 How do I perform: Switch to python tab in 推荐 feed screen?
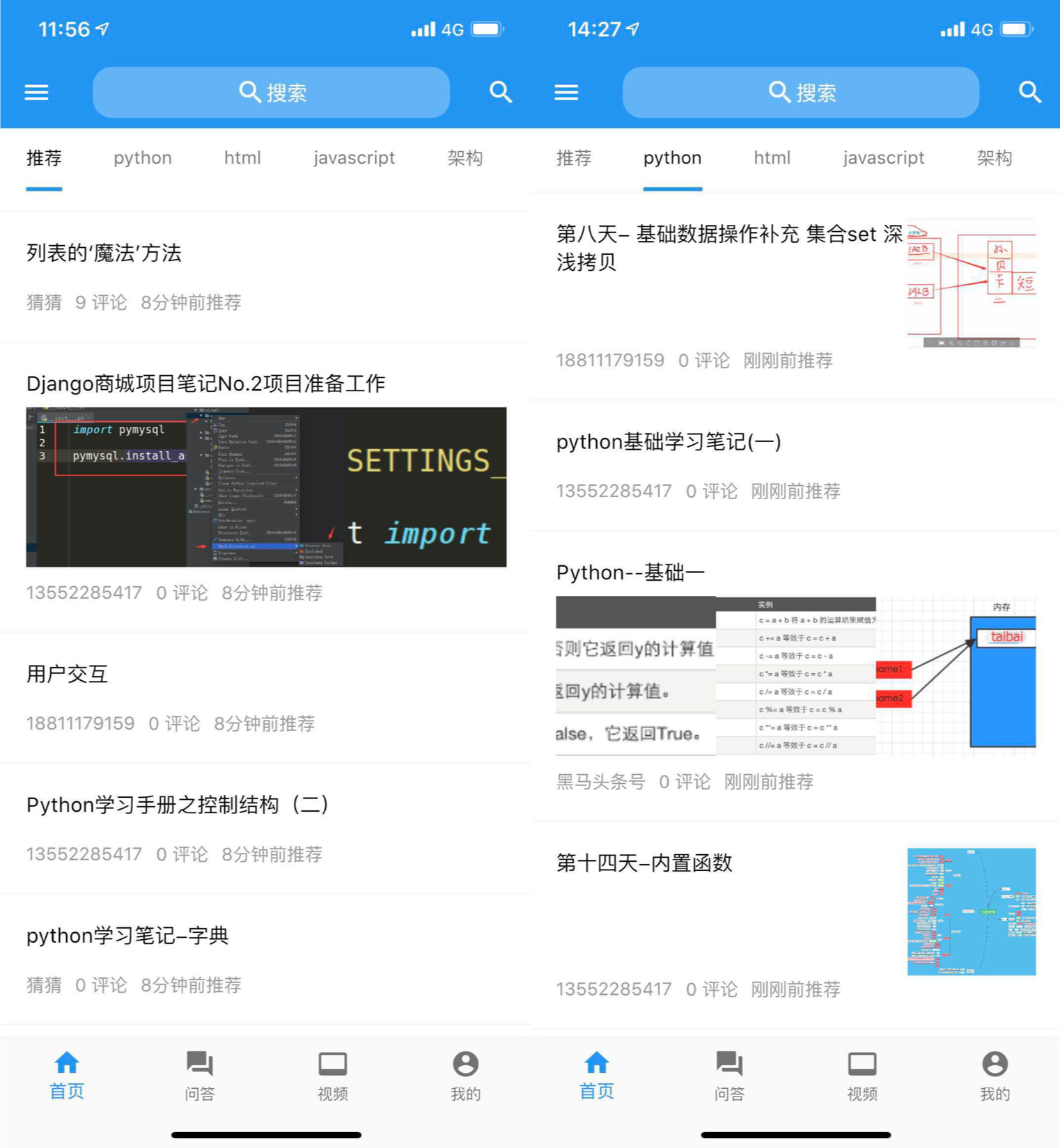click(x=143, y=158)
